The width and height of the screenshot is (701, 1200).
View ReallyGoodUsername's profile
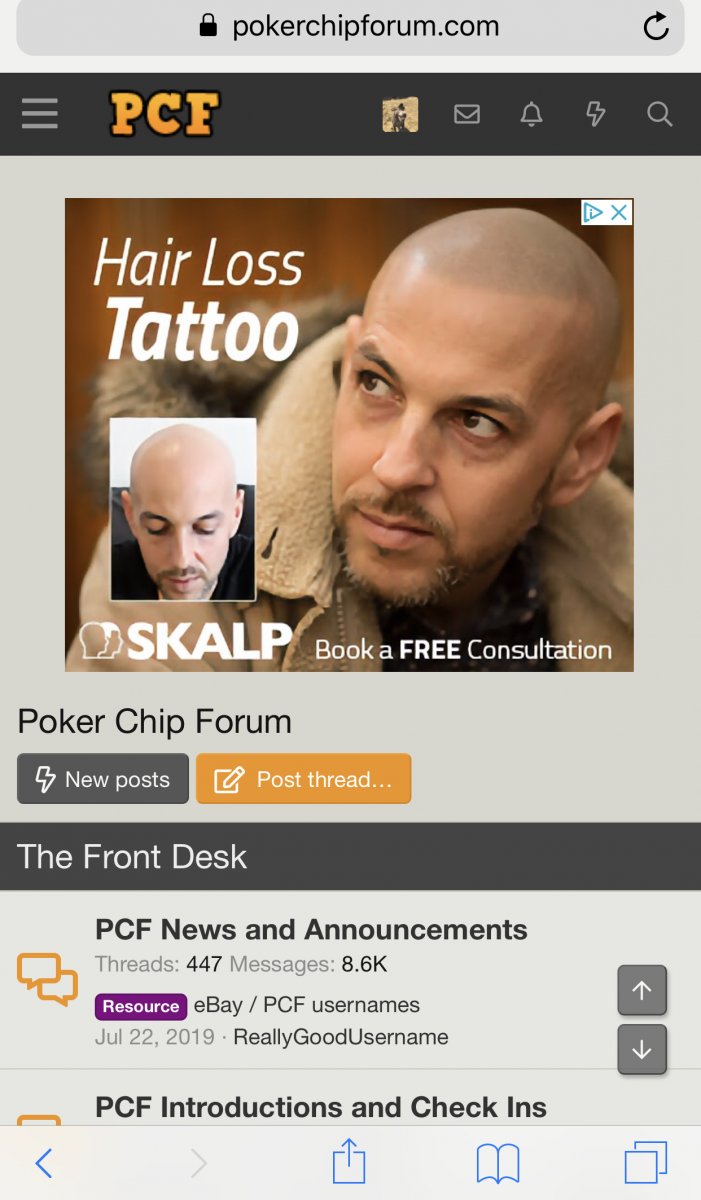pos(340,1037)
